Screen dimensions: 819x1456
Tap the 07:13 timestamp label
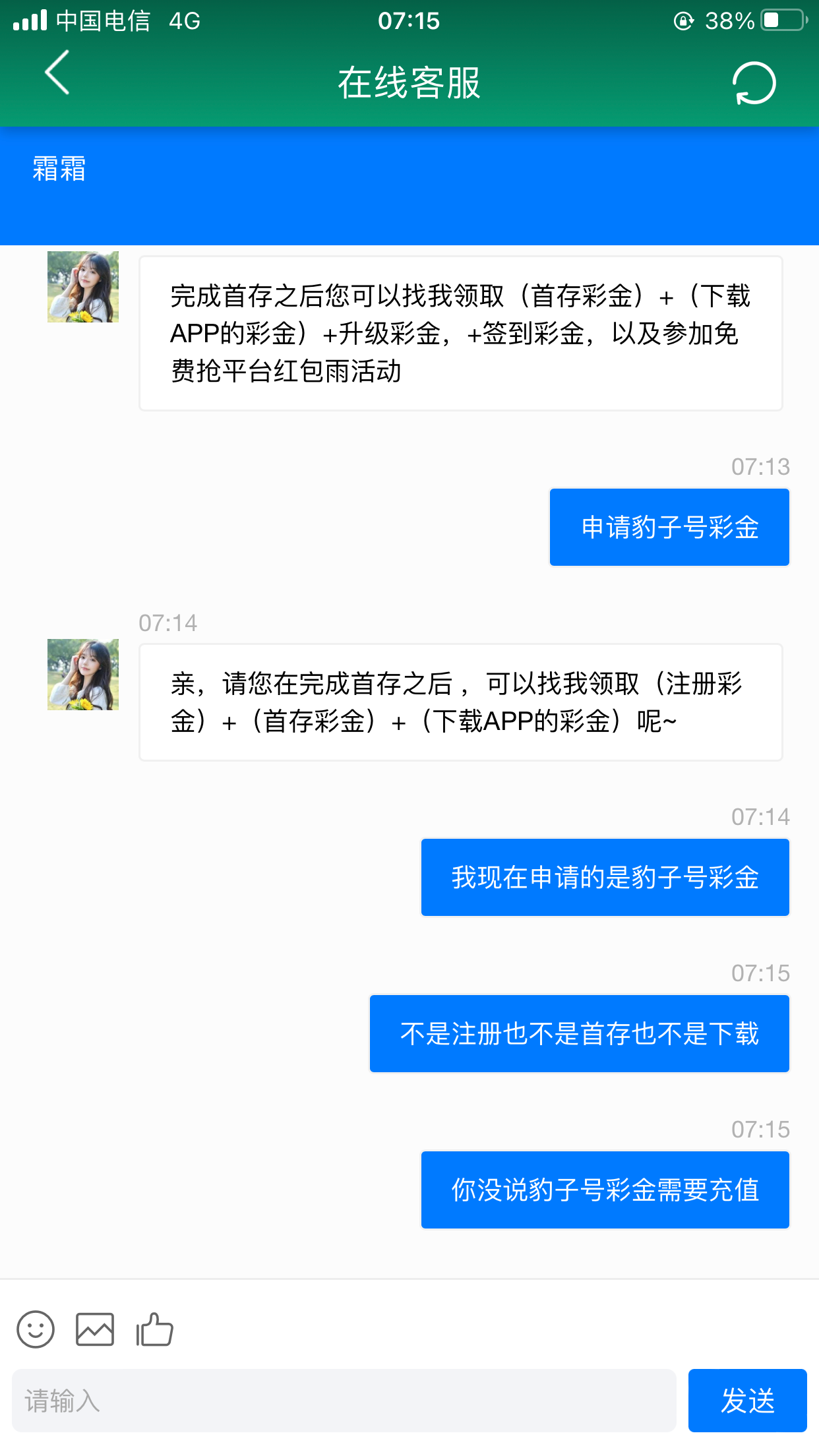(760, 468)
